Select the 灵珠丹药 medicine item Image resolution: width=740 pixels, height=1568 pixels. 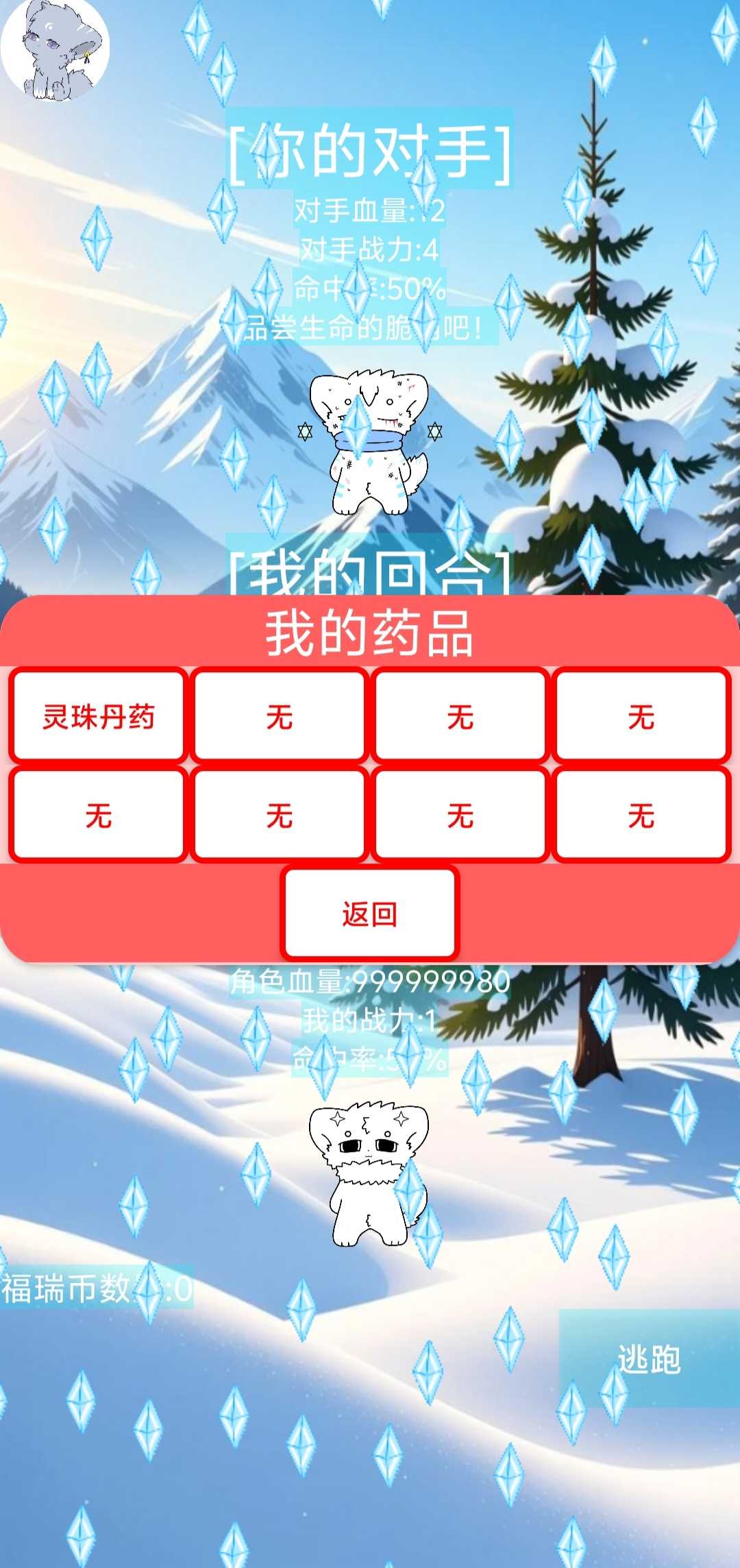[99, 716]
